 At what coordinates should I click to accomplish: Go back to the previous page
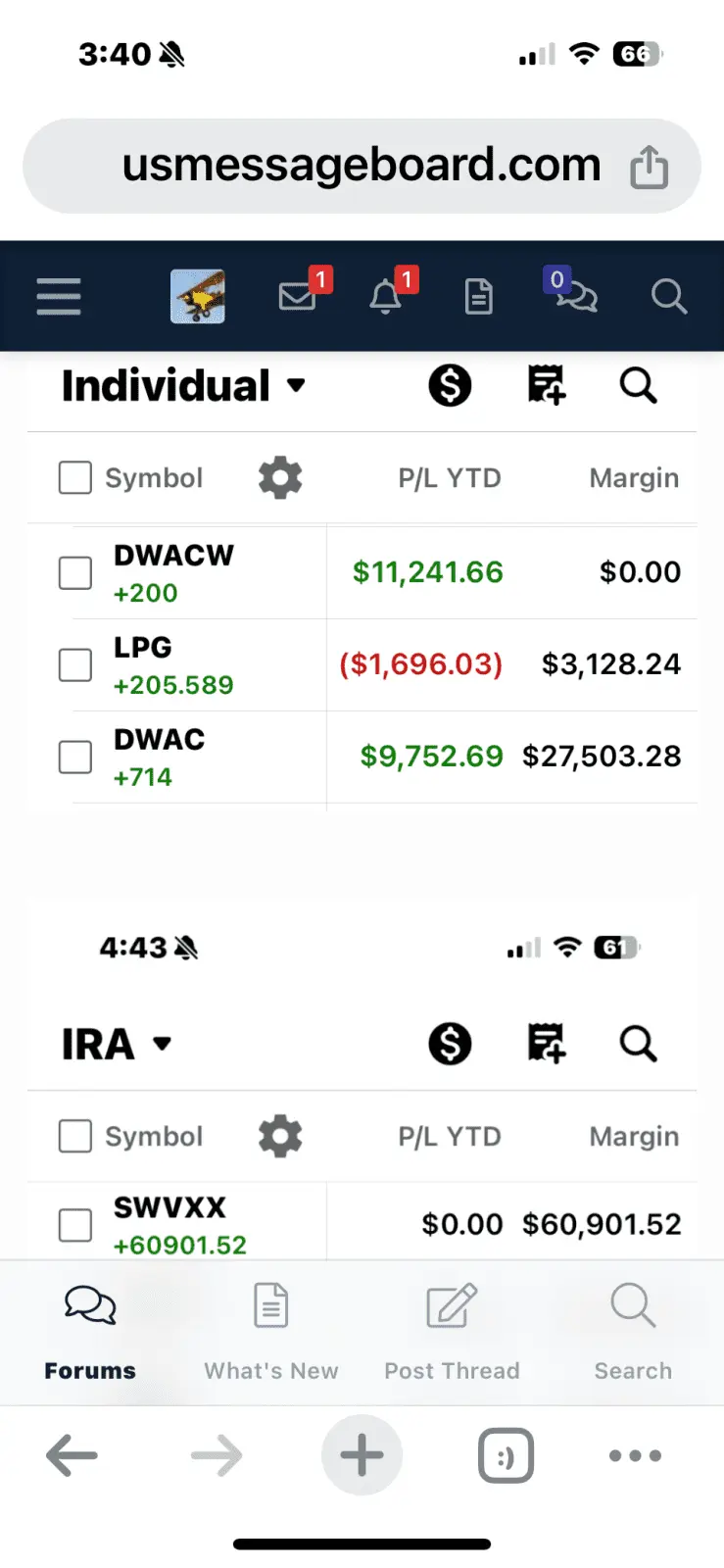72,1455
